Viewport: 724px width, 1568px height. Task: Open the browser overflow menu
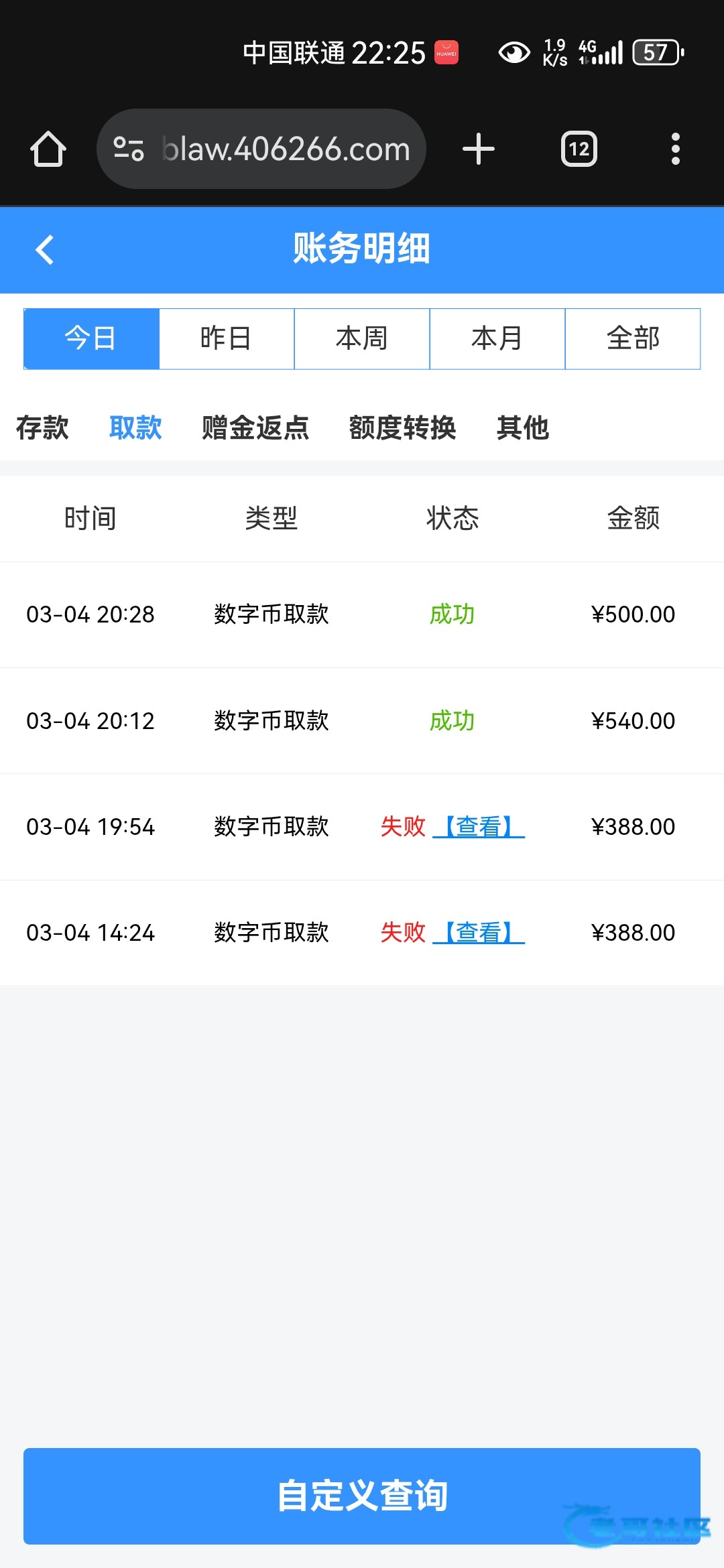coord(676,149)
